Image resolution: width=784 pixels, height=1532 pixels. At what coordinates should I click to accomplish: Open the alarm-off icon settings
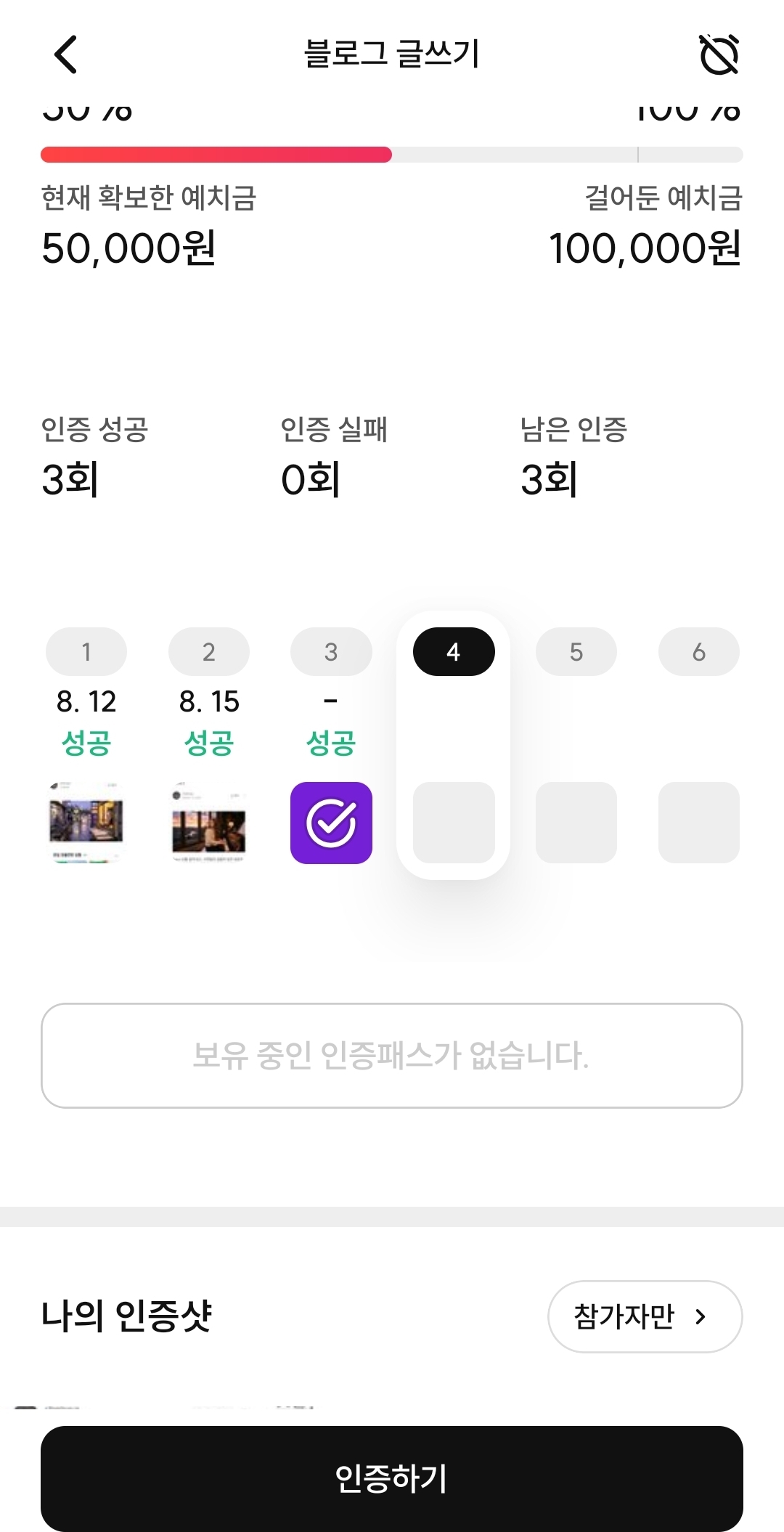point(719,54)
